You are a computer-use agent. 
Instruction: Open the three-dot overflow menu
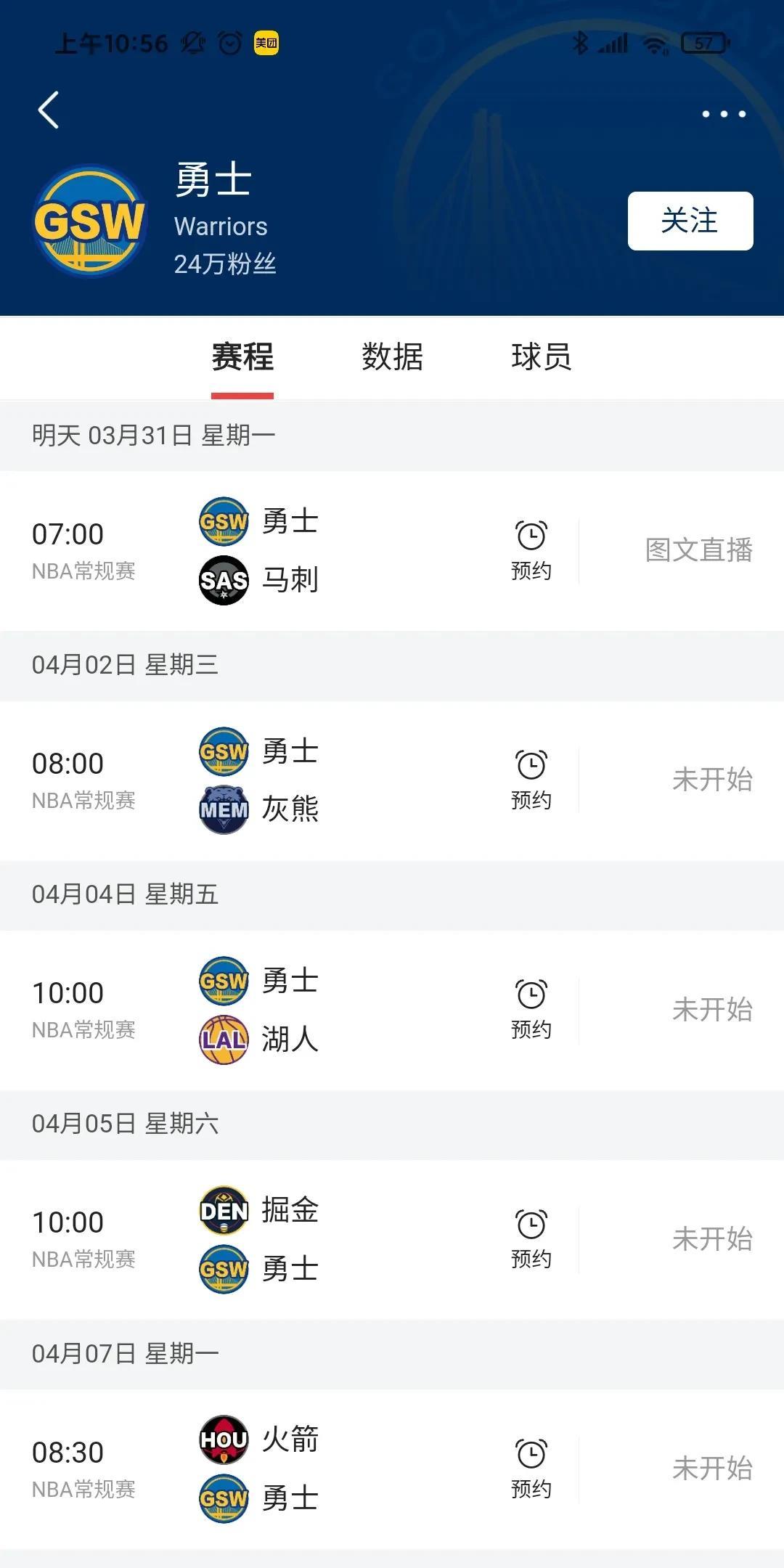(724, 114)
